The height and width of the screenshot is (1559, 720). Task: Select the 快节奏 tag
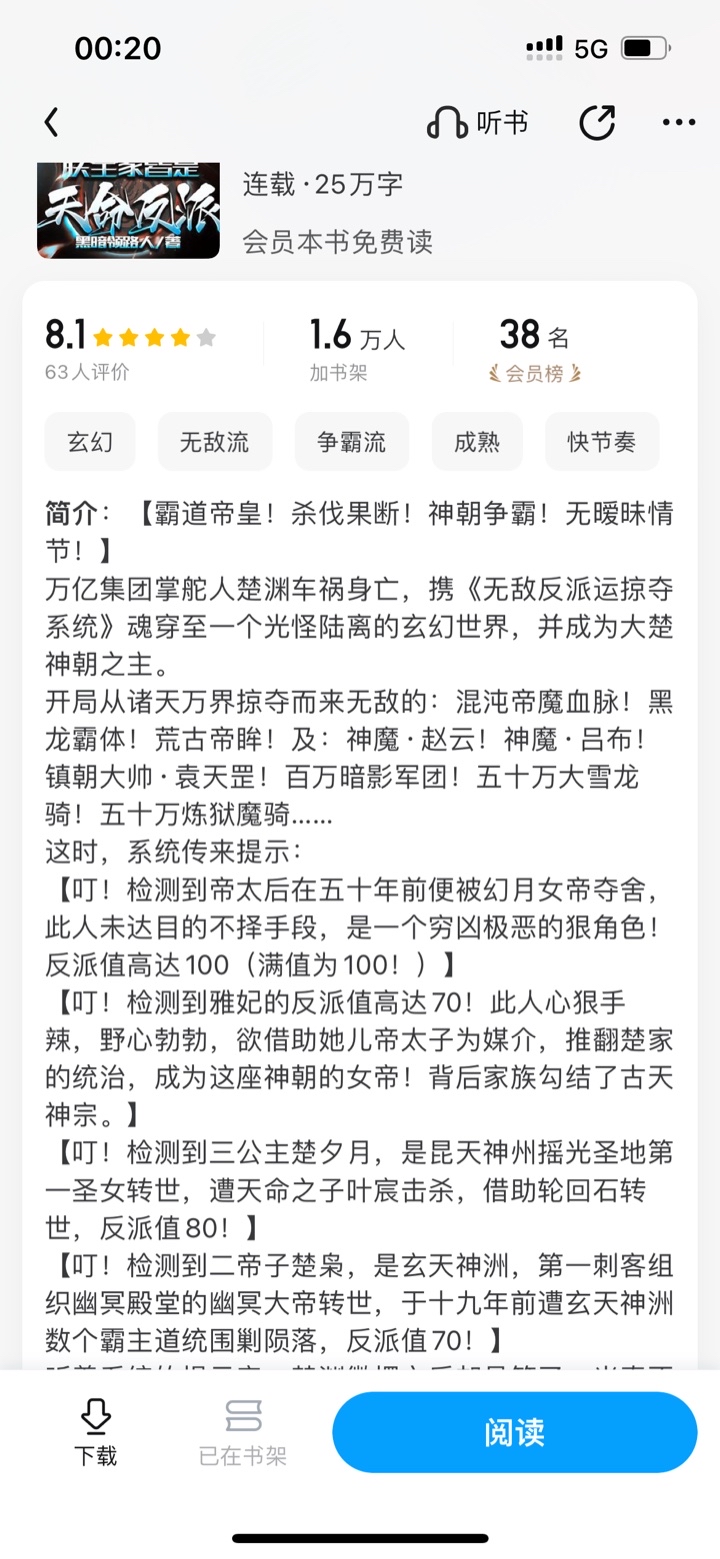click(601, 441)
